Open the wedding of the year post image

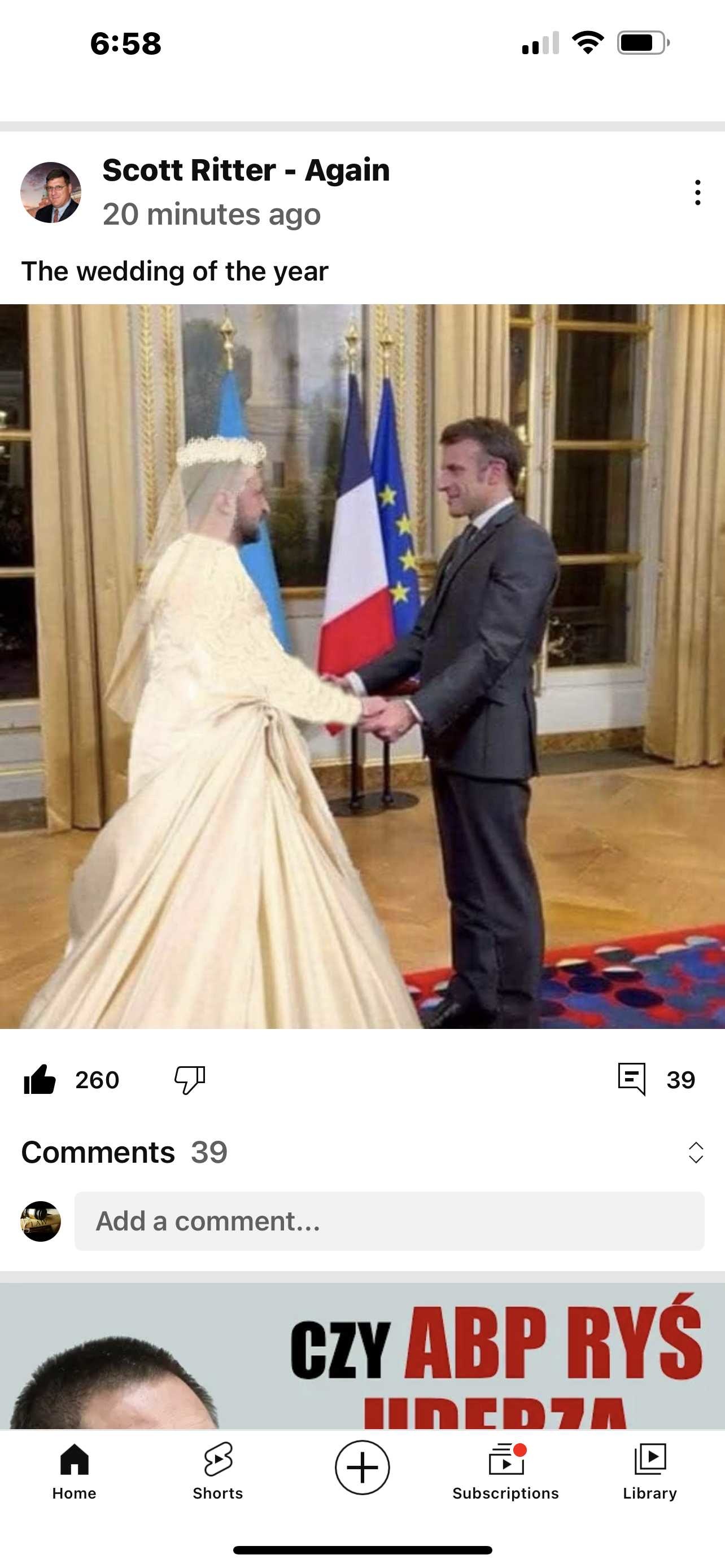(362, 667)
